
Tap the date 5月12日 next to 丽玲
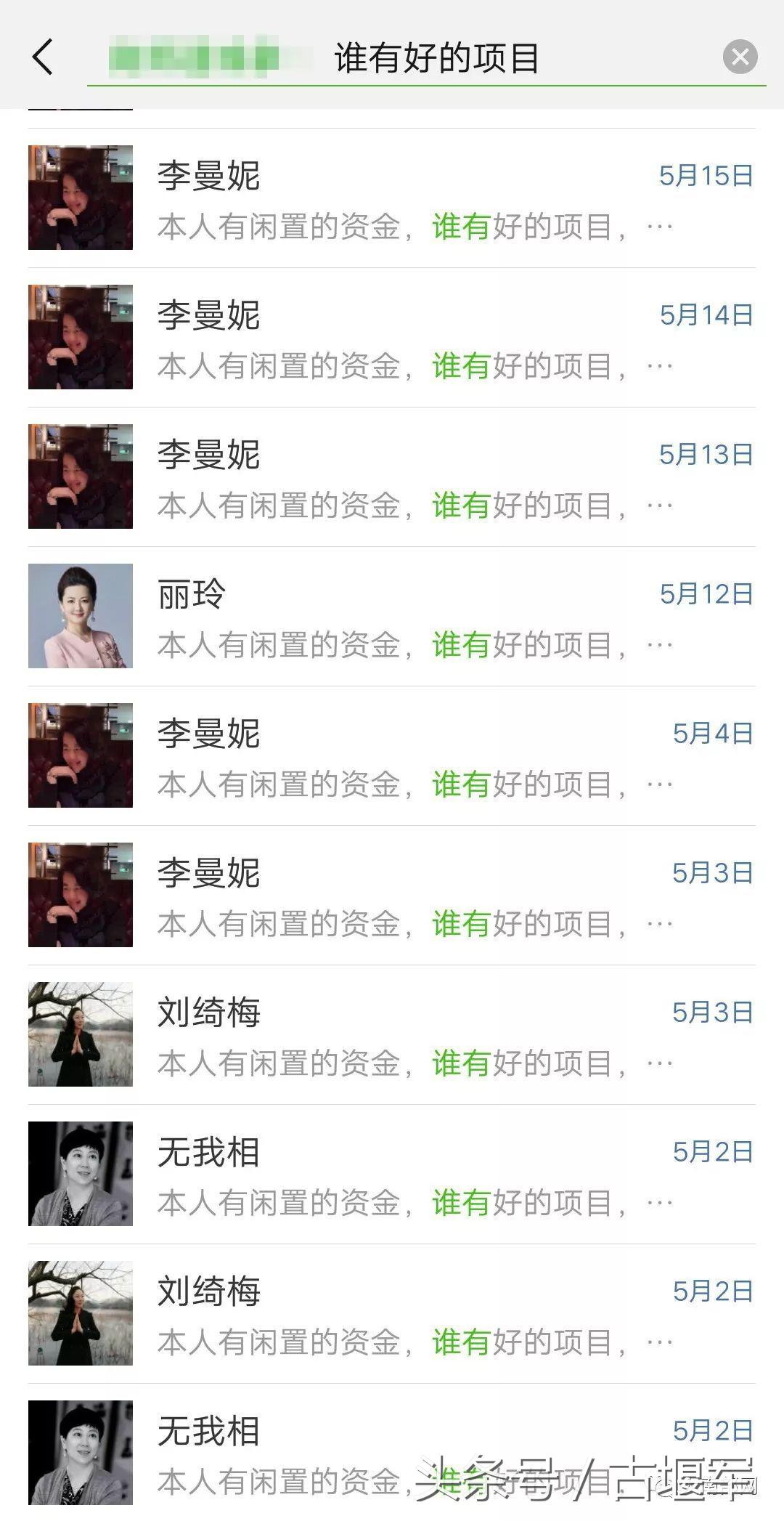click(706, 593)
